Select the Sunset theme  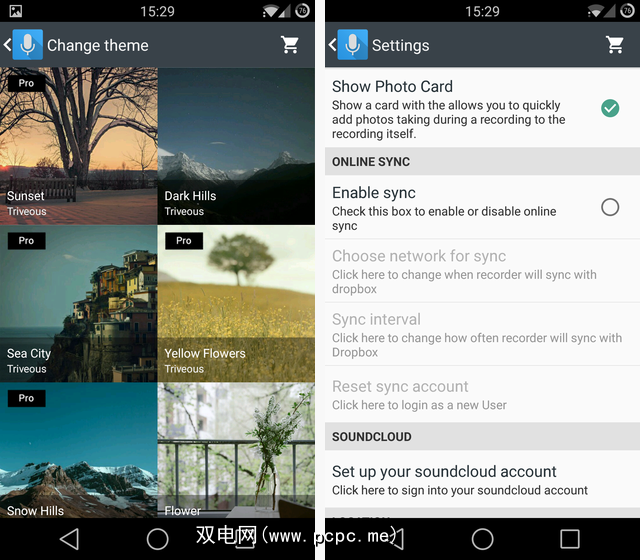(78, 145)
